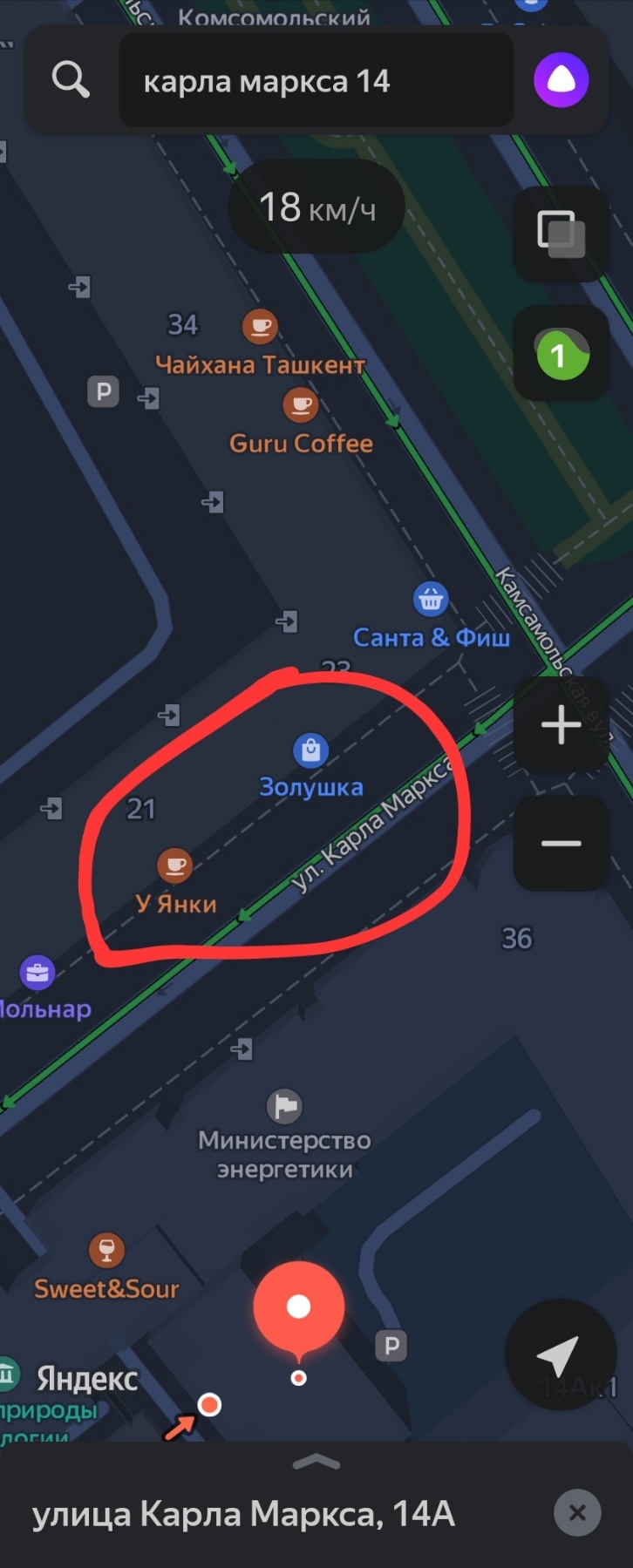The width and height of the screenshot is (633, 1568).
Task: Tap the traffic level indicator button
Action: 561,354
